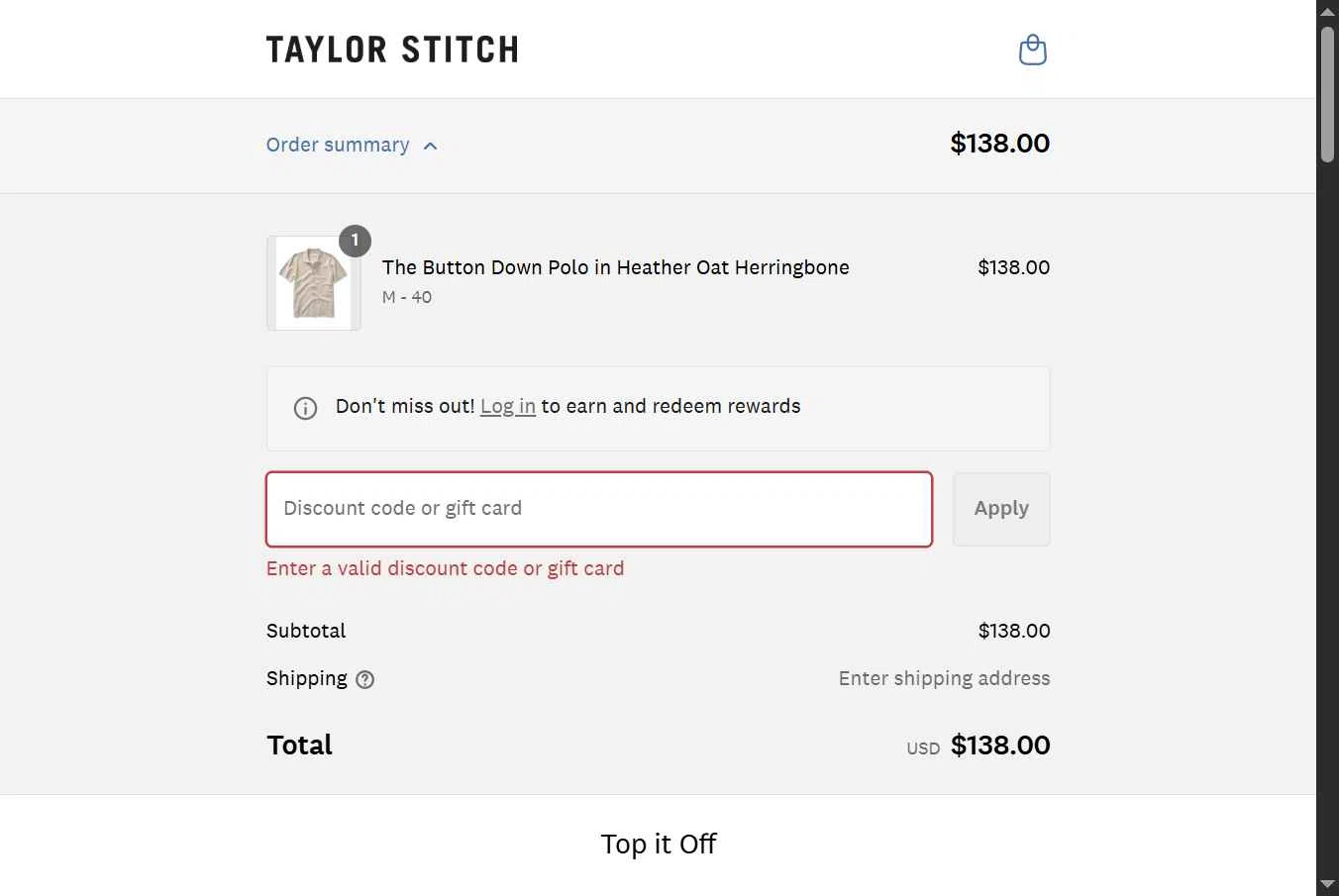
Task: Open the shopping bag icon
Action: pos(1032,50)
